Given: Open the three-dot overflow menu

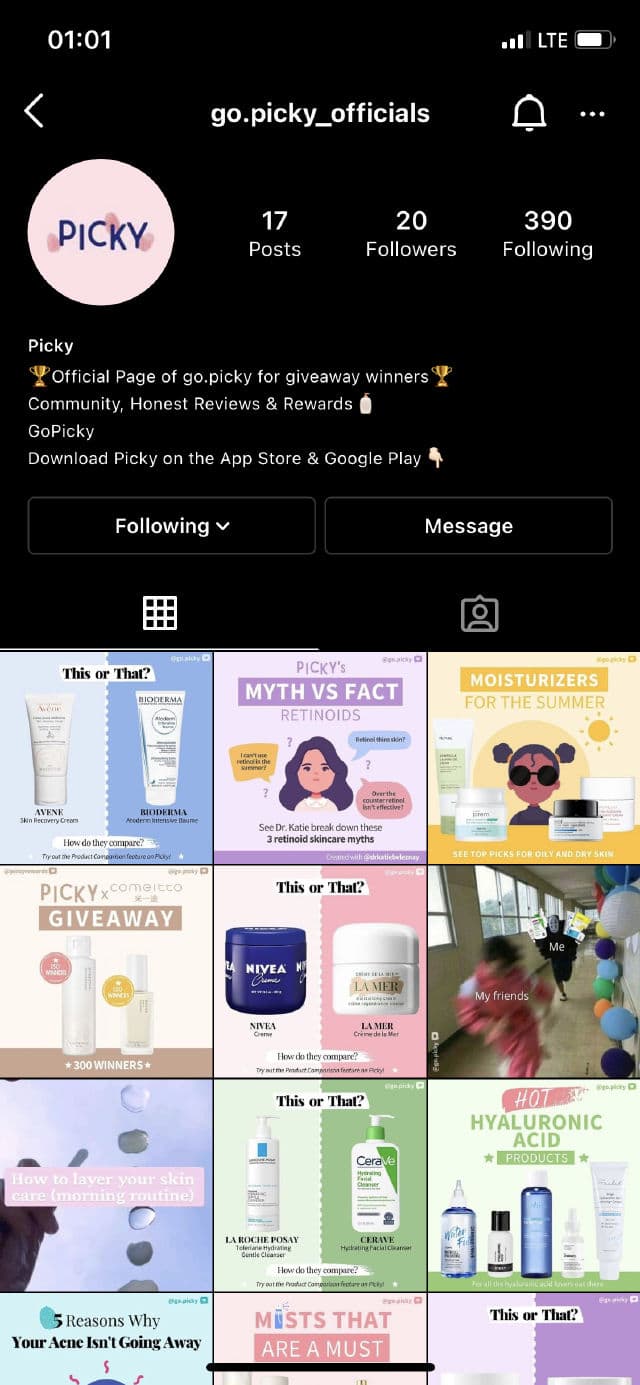Looking at the screenshot, I should tap(592, 114).
